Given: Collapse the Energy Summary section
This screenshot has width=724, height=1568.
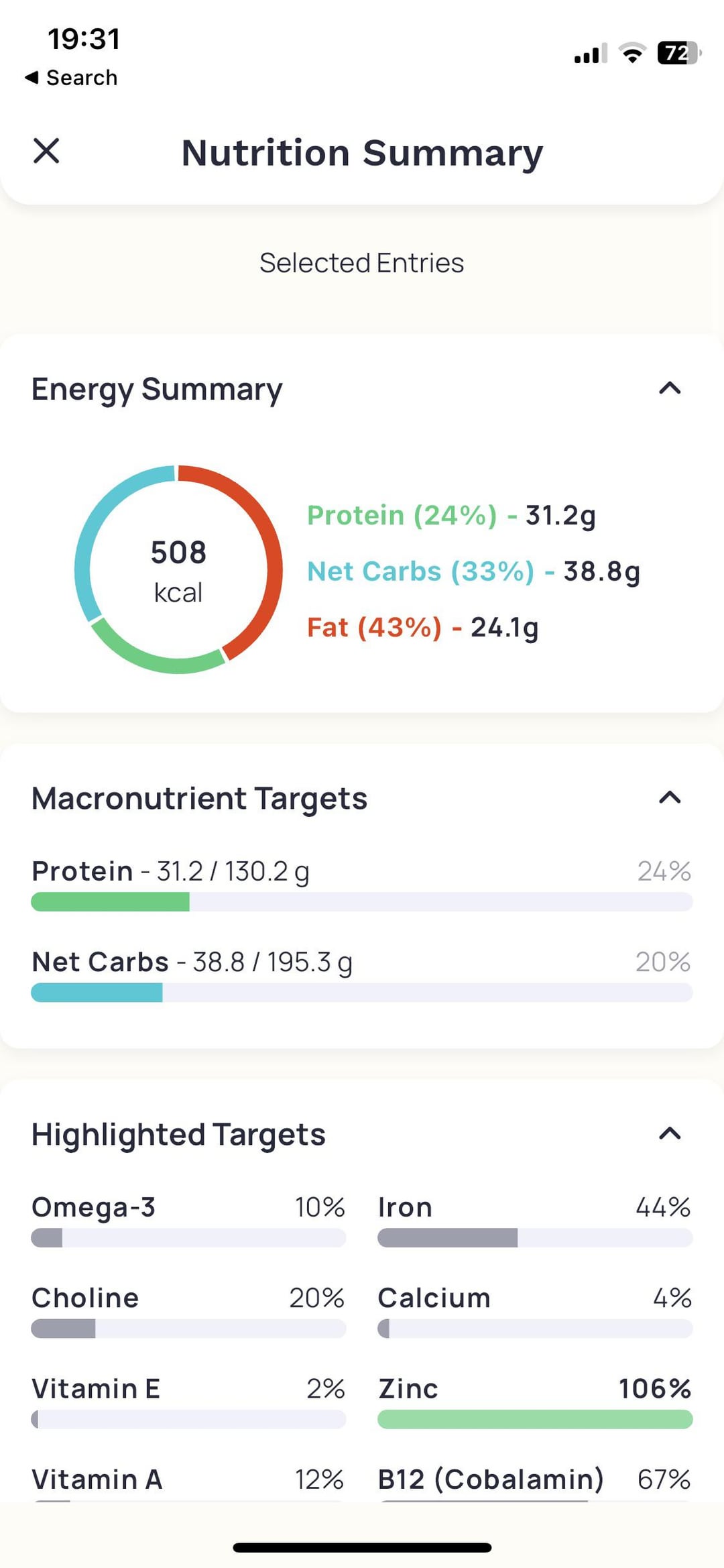Looking at the screenshot, I should coord(670,388).
